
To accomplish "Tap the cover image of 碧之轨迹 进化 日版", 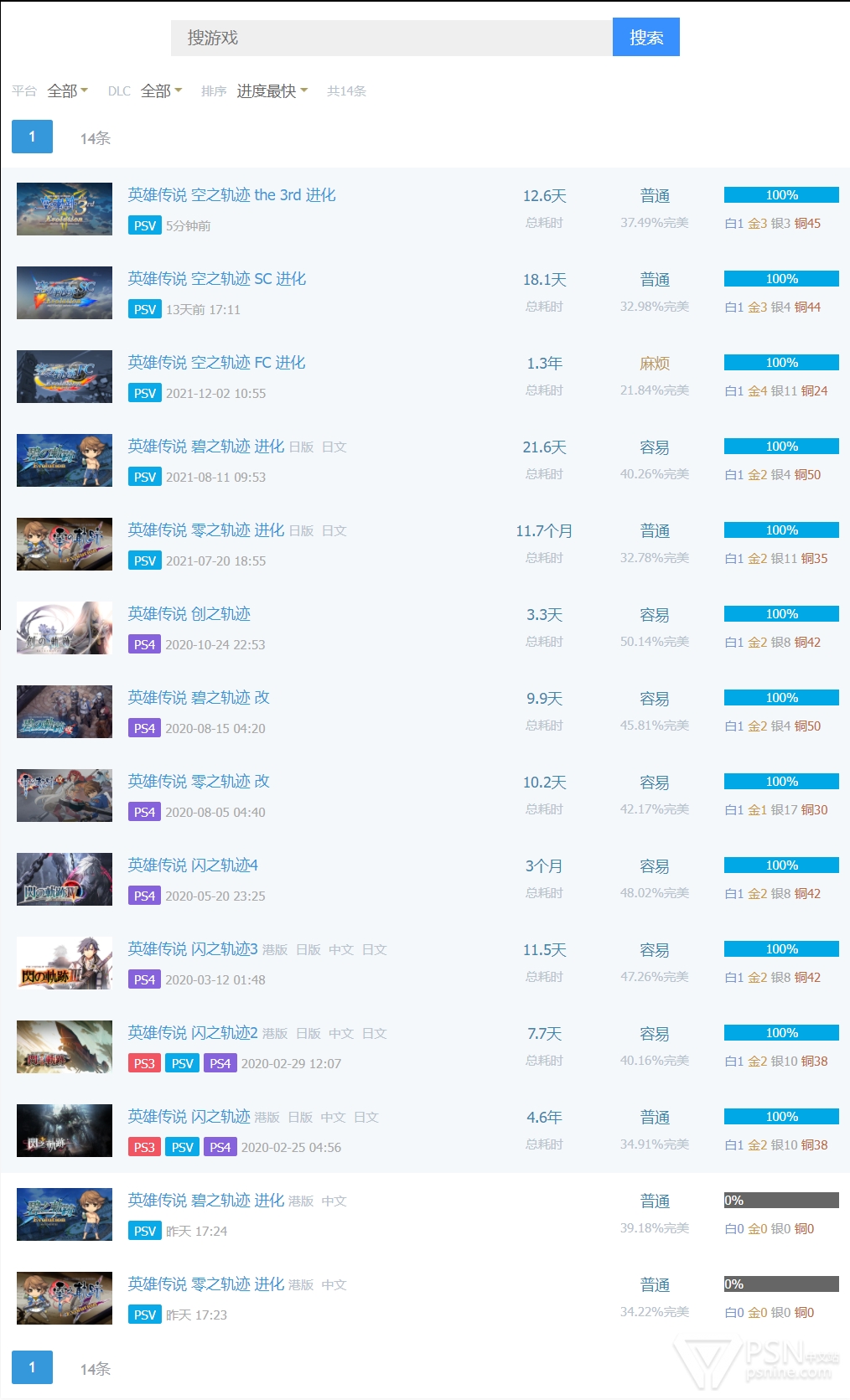I will pyautogui.click(x=65, y=460).
